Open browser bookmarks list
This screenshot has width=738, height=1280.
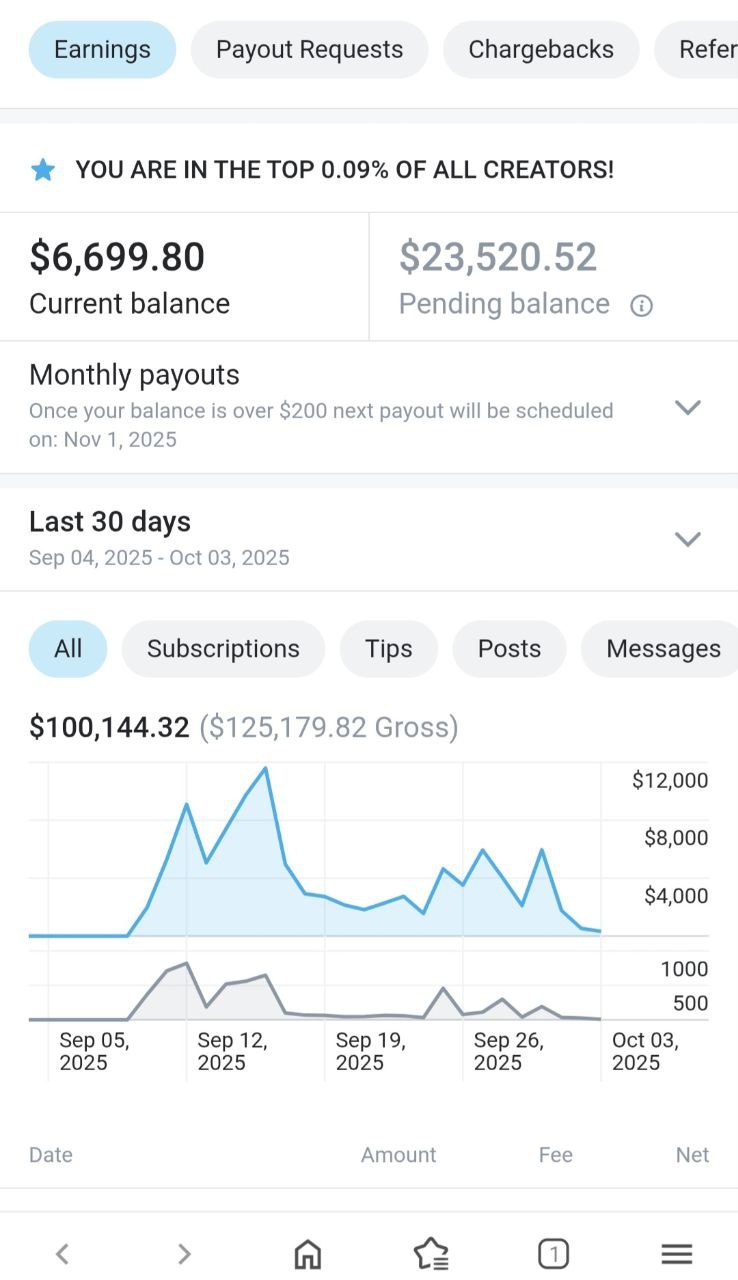coord(430,1253)
